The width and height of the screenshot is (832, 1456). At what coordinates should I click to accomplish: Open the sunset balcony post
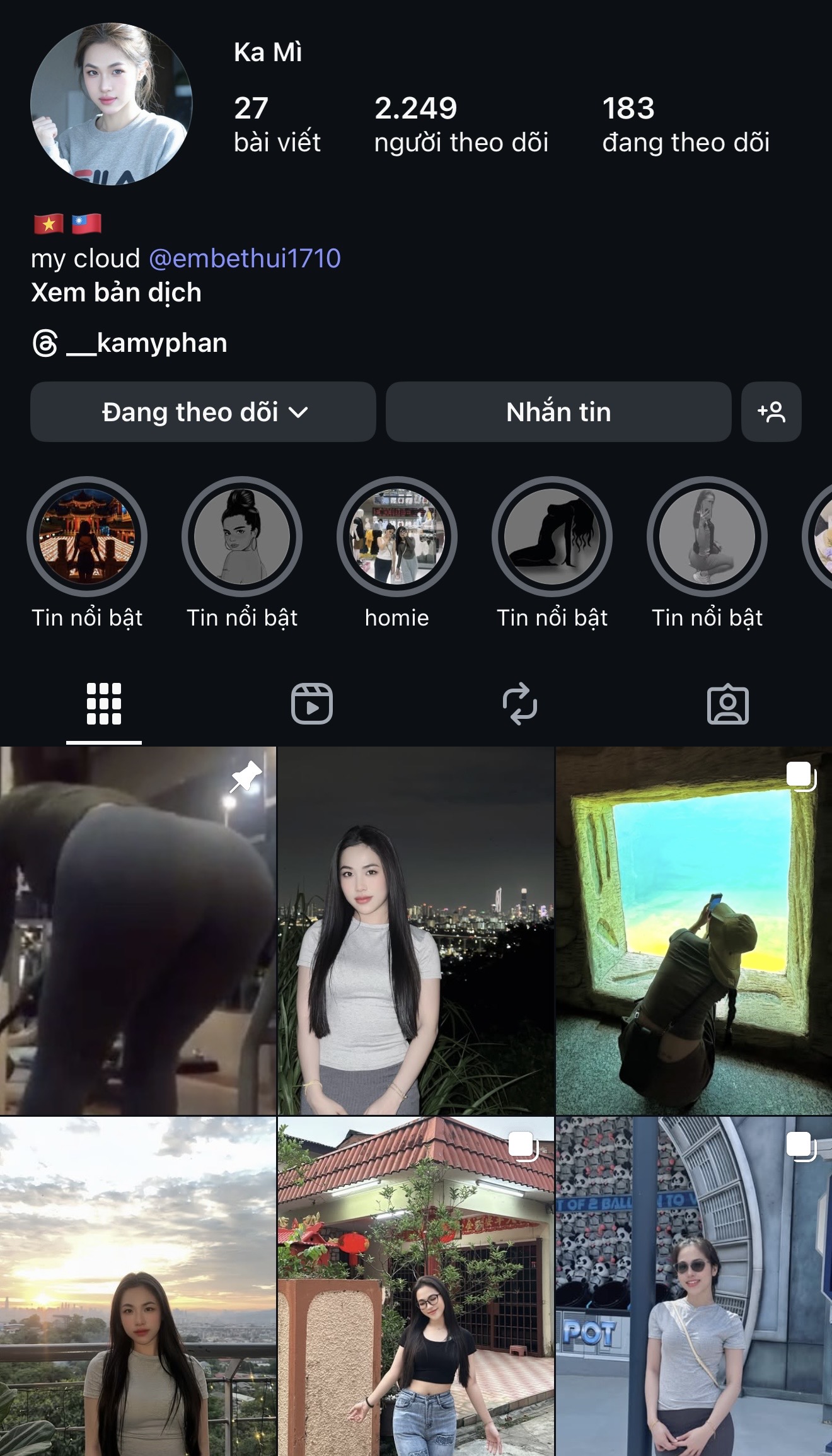(x=137, y=1286)
